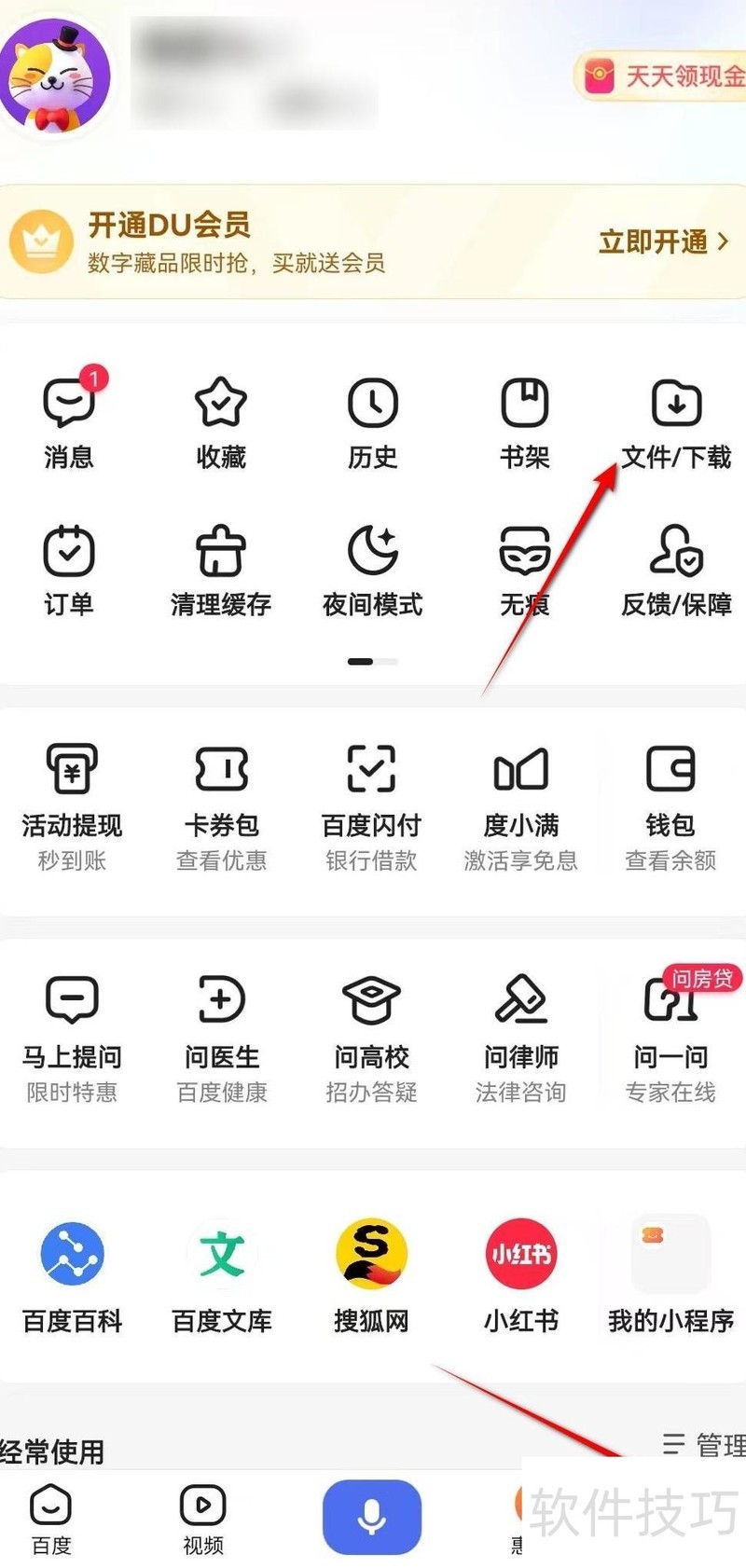View browsing 历史
Viewport: 746px width, 1568px height.
[x=373, y=420]
